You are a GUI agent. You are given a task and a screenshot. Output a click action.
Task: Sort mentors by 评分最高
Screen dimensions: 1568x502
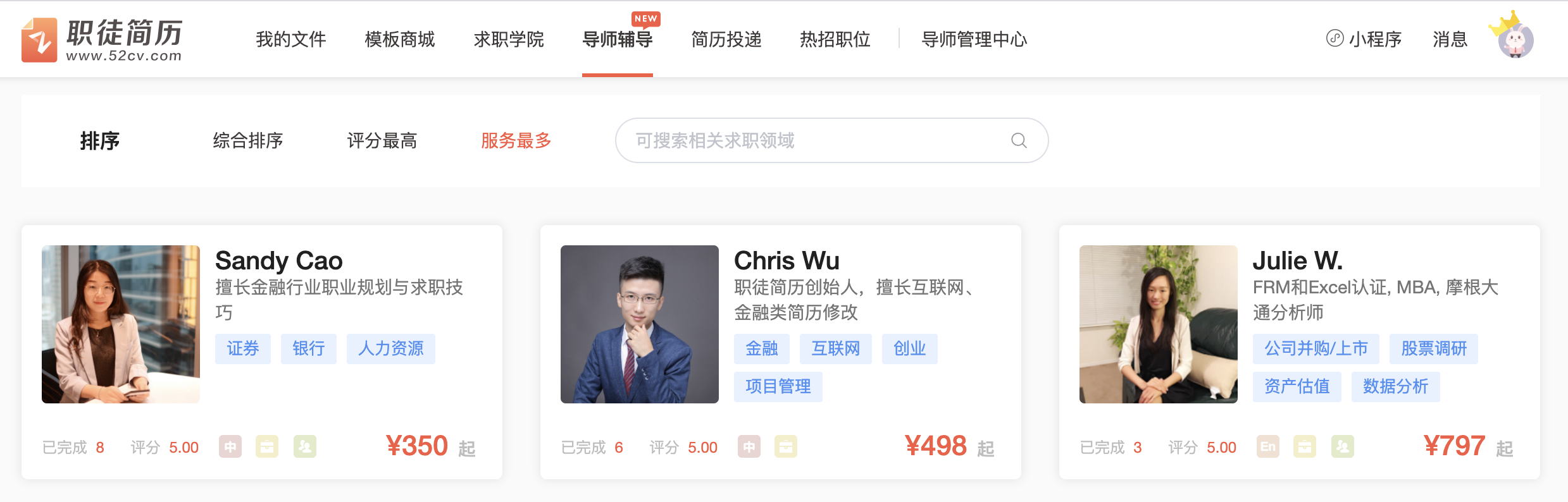tap(382, 140)
